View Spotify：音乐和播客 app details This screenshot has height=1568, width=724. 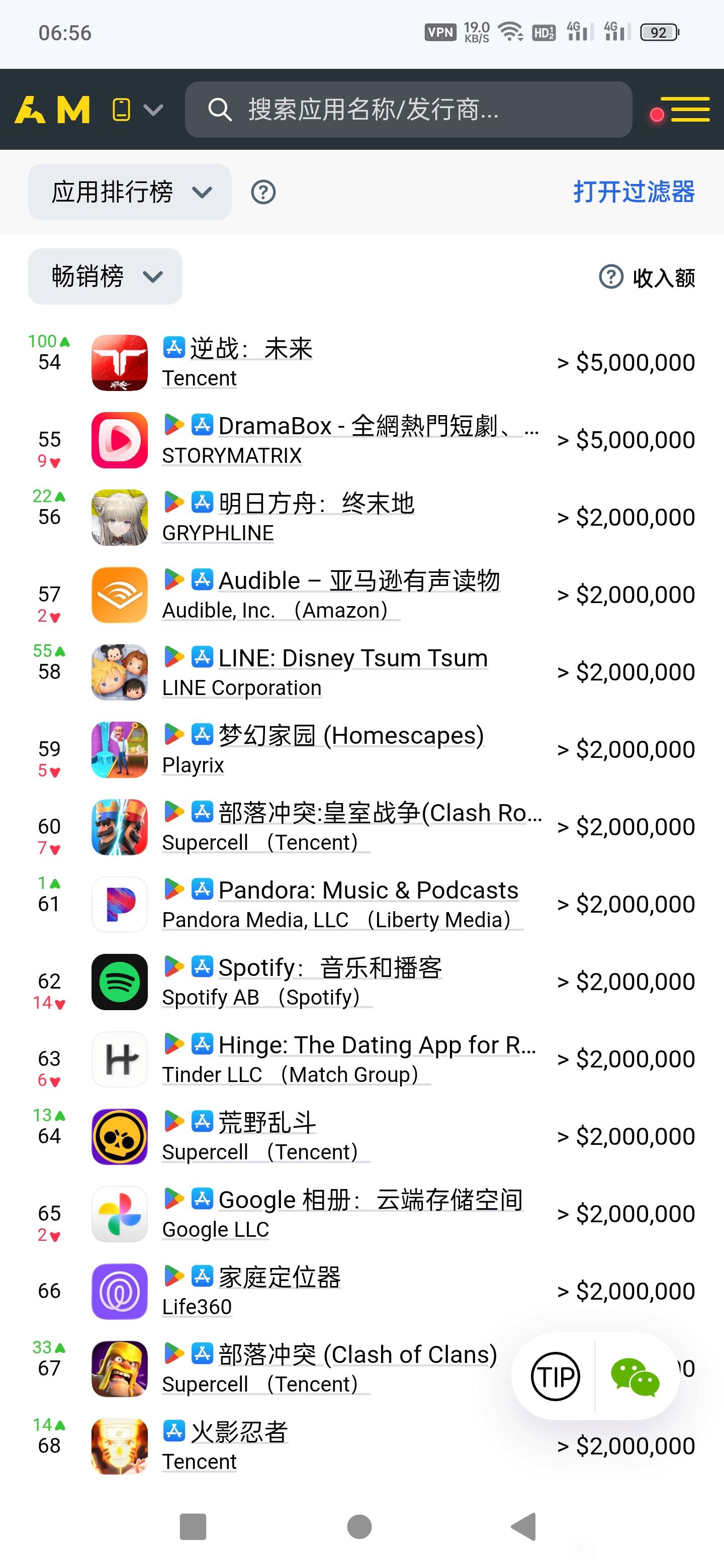point(329,967)
